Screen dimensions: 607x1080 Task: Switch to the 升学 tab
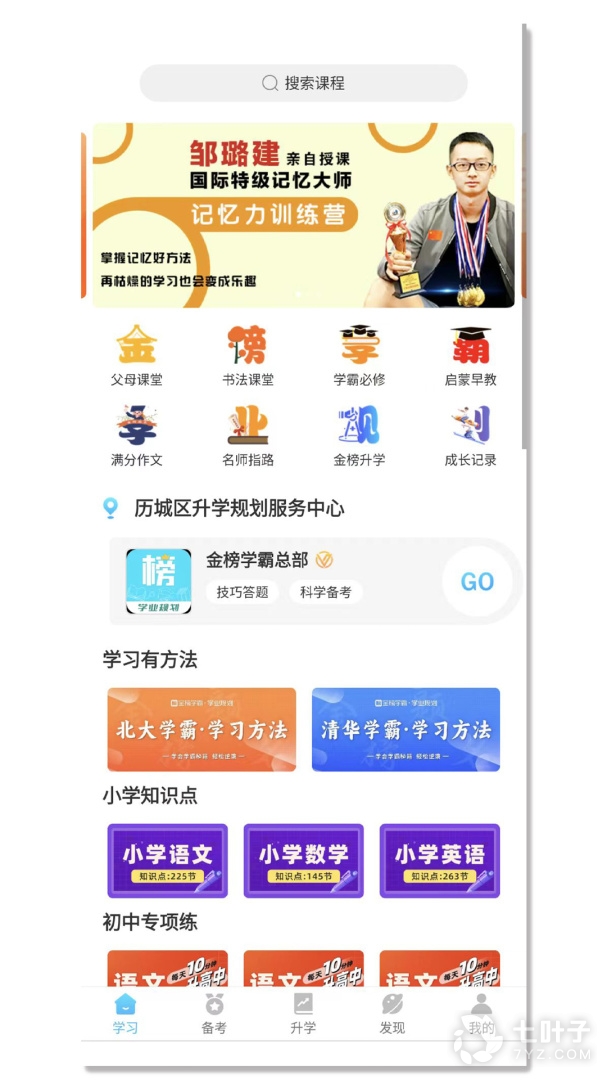[x=303, y=1014]
